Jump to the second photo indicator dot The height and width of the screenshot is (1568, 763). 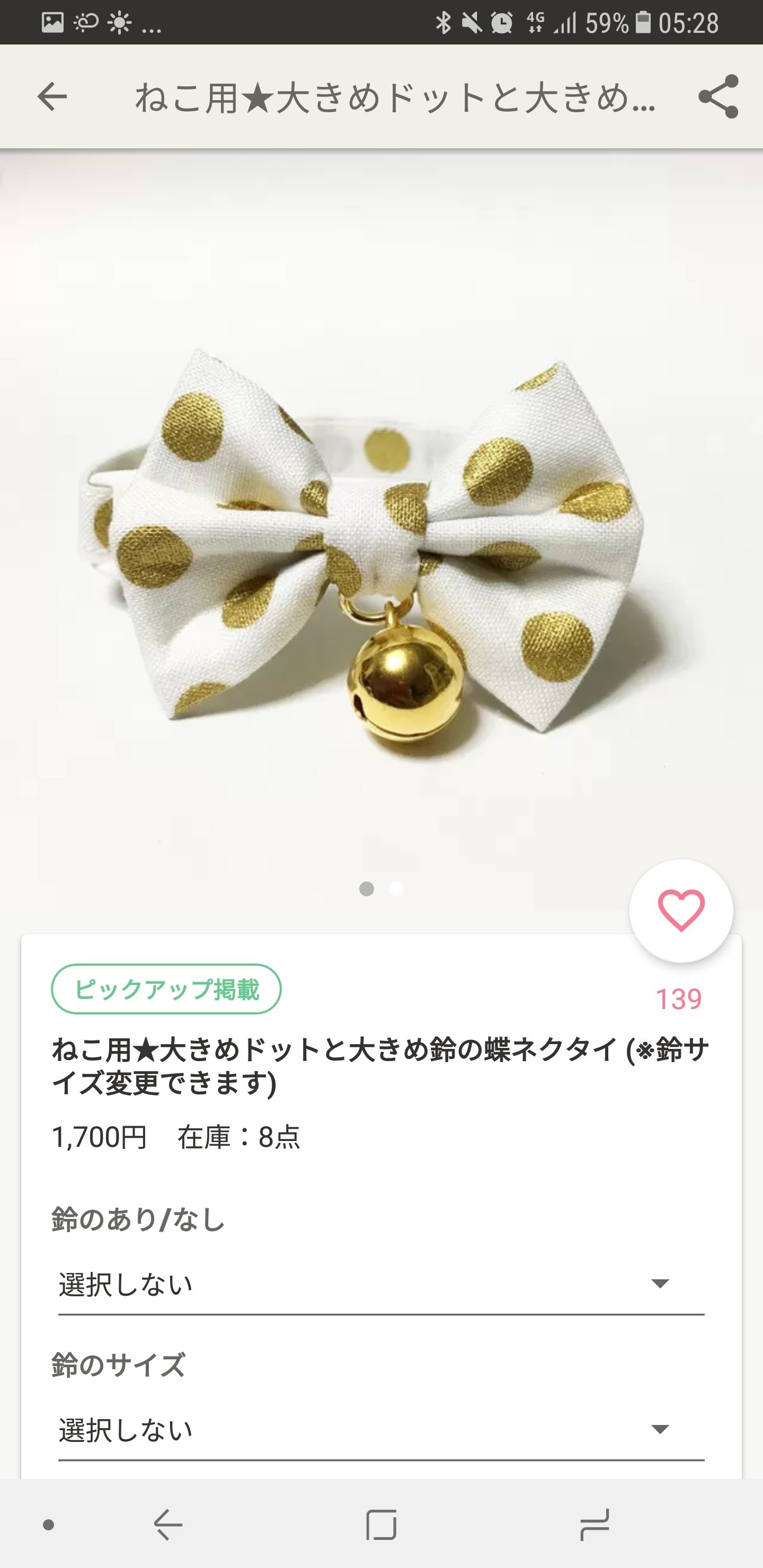tap(396, 889)
